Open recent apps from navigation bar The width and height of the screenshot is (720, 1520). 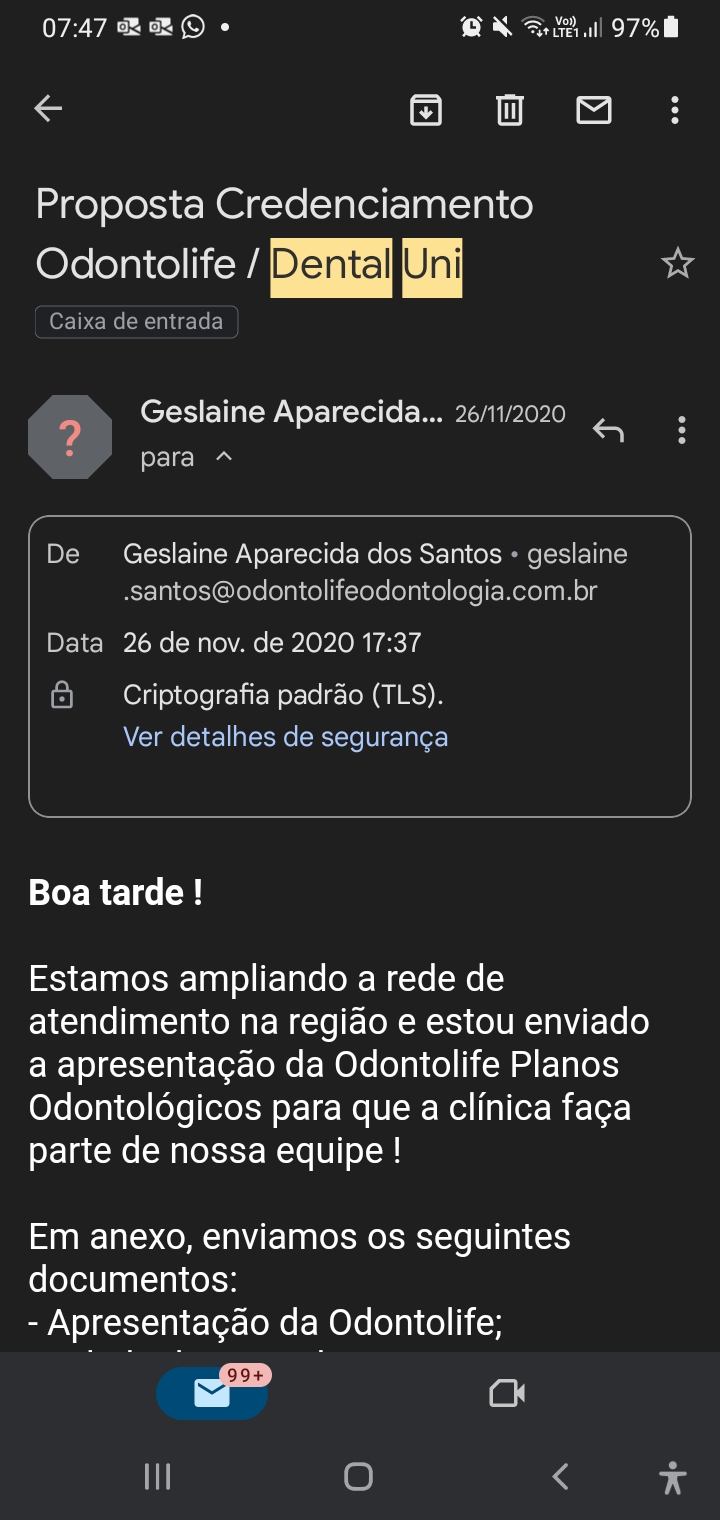tap(157, 1476)
